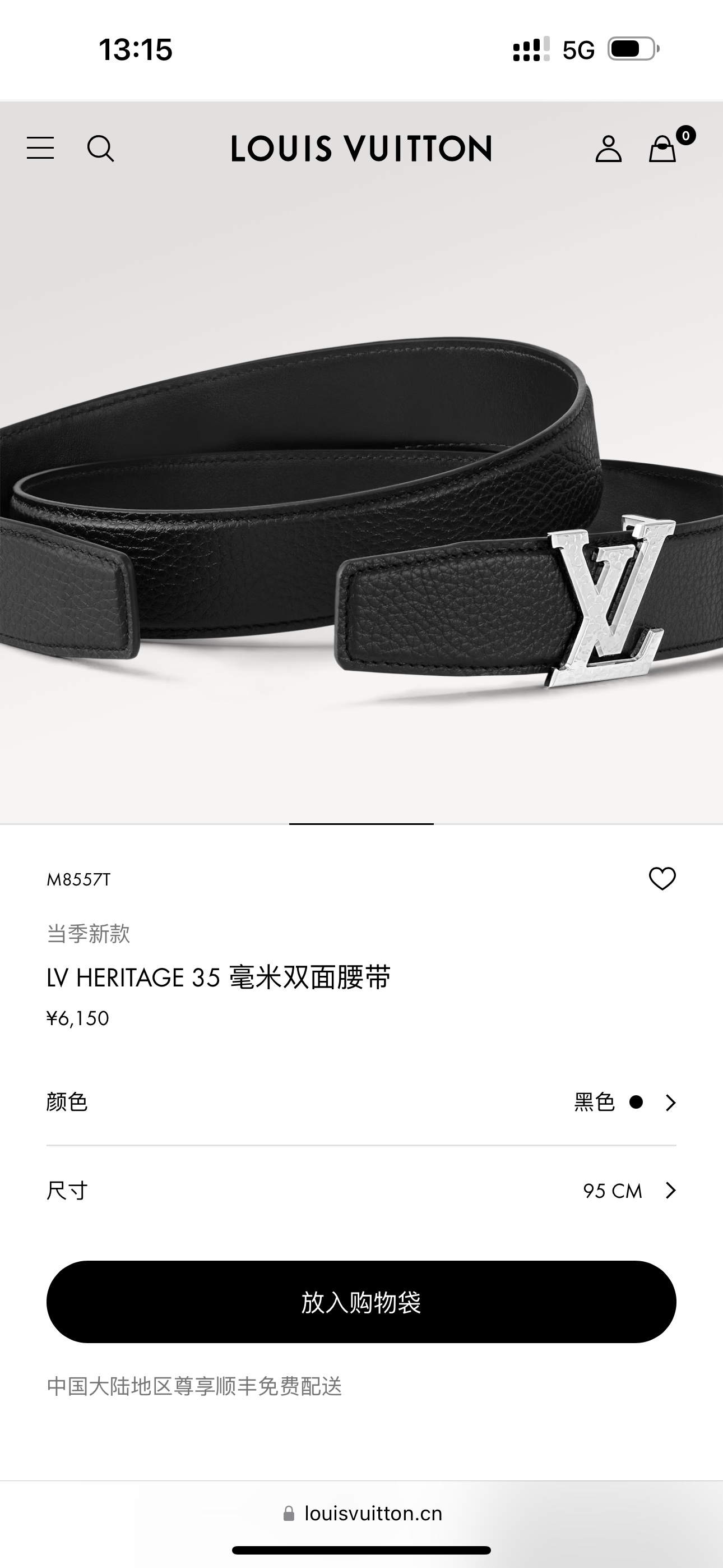Screen dimensions: 723x1568
Task: Open the 颜色 color selector row
Action: [361, 1103]
